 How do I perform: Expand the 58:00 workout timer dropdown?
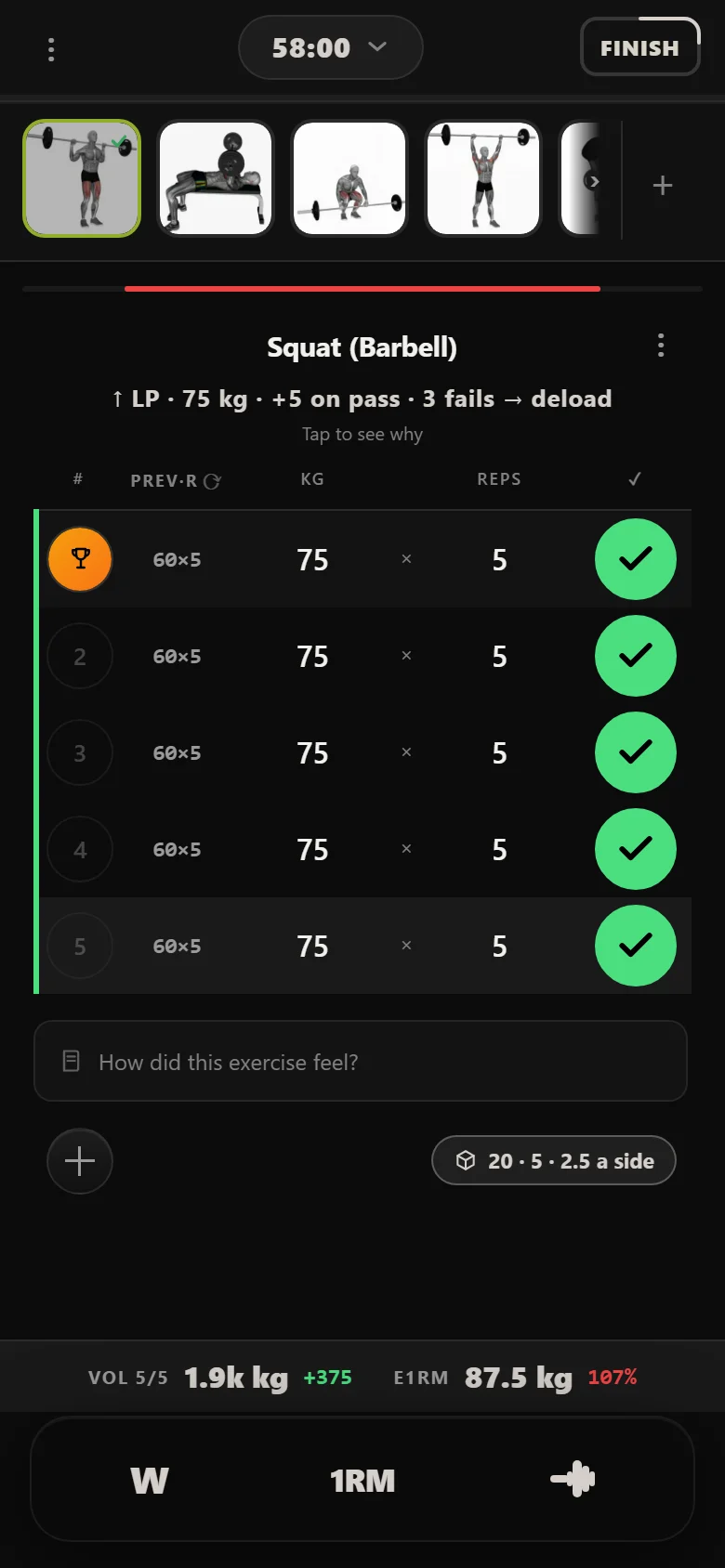(x=331, y=47)
